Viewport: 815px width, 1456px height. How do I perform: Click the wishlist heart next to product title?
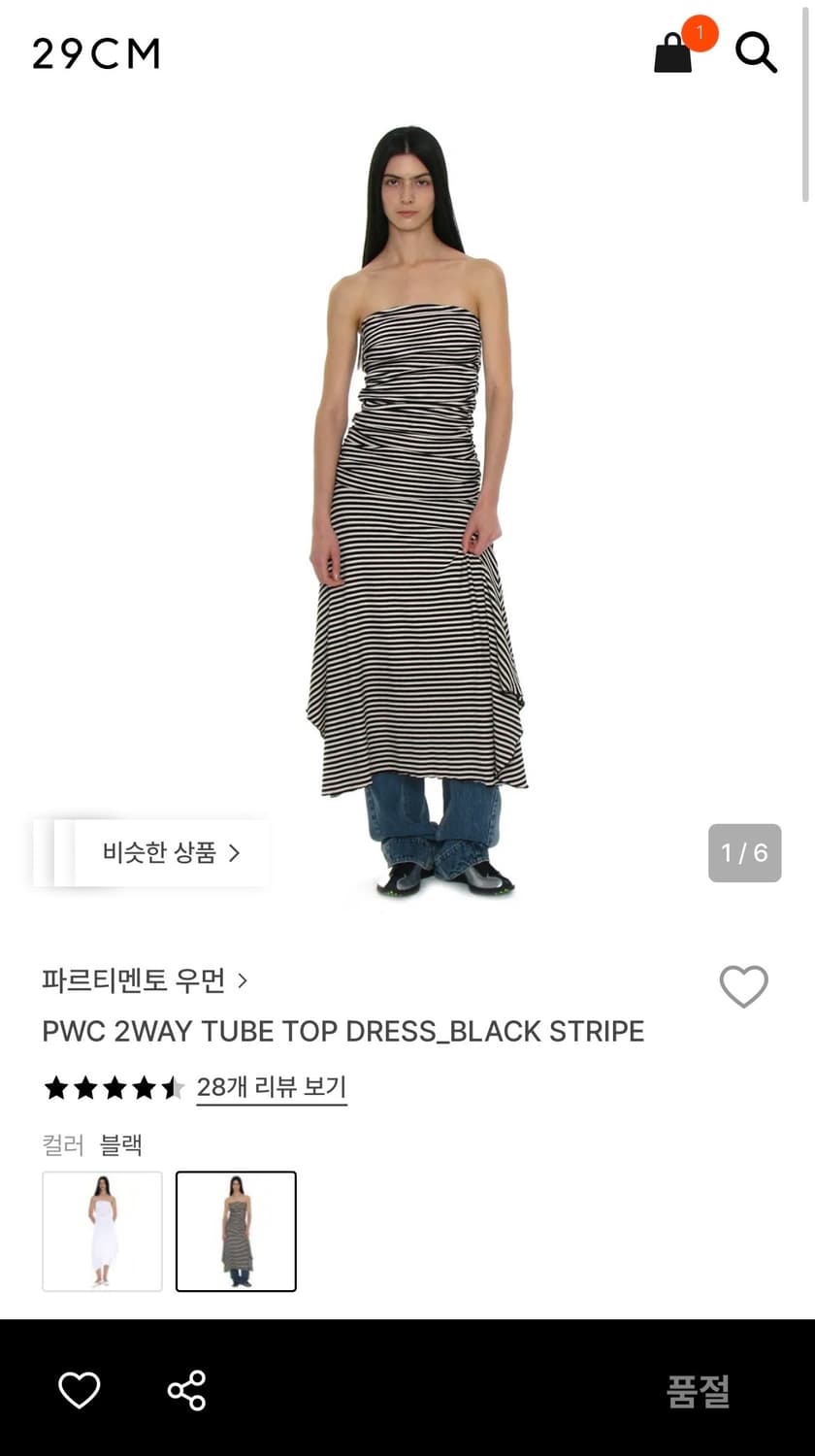[743, 987]
